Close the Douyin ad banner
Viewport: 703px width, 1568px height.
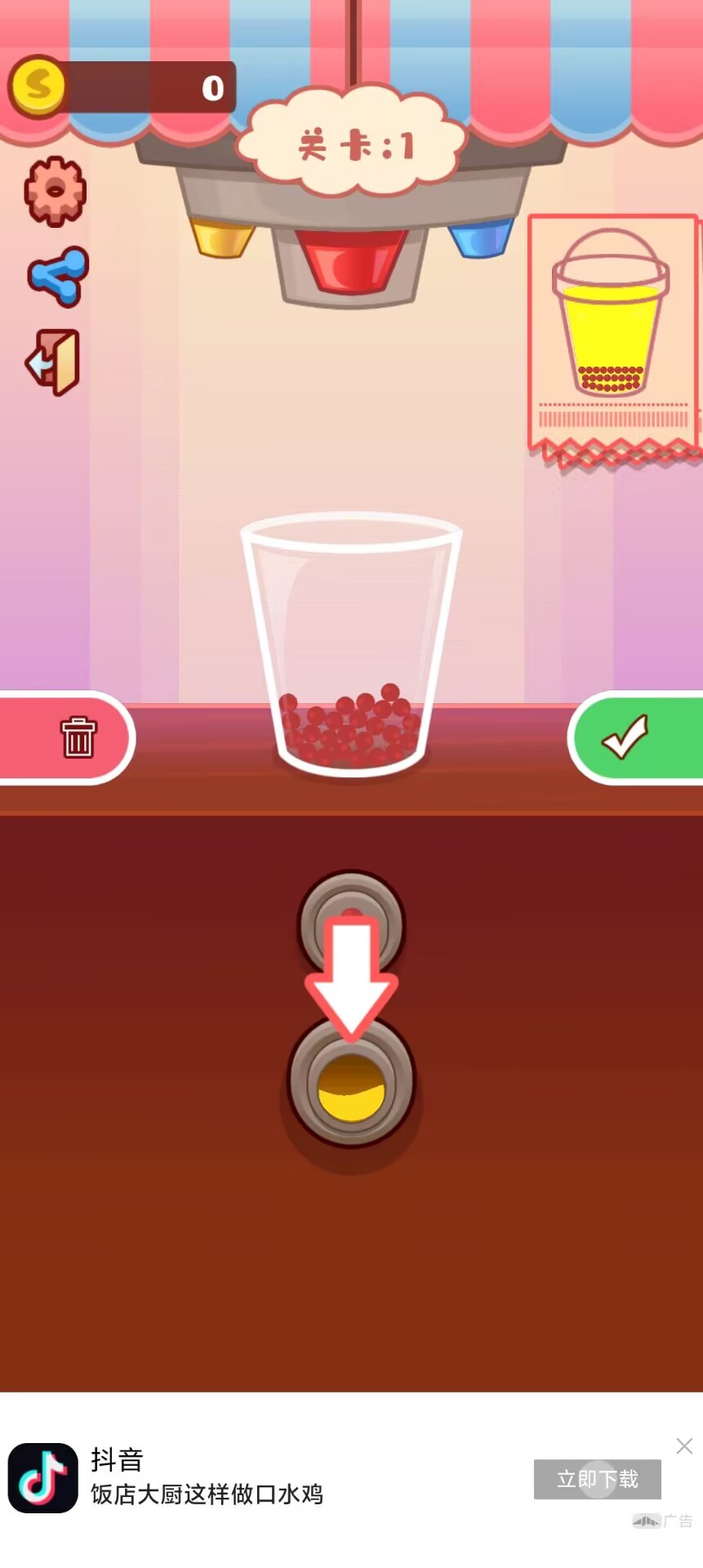click(684, 1446)
